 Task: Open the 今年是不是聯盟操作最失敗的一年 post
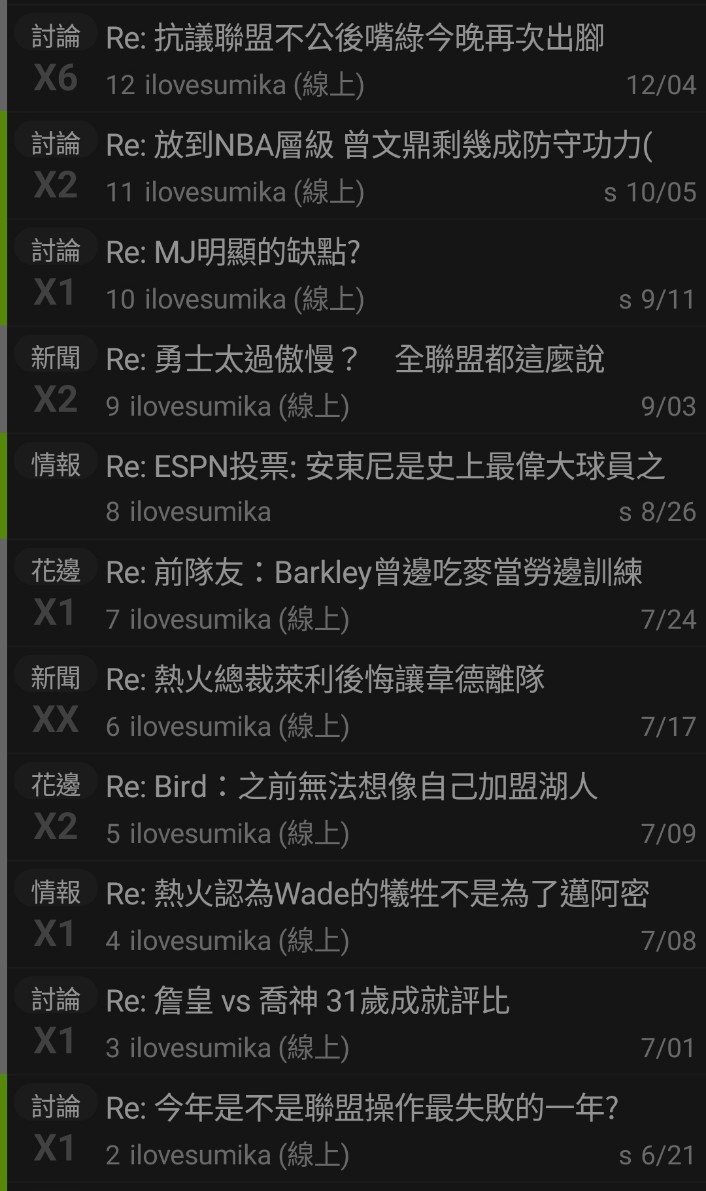[x=362, y=1108]
